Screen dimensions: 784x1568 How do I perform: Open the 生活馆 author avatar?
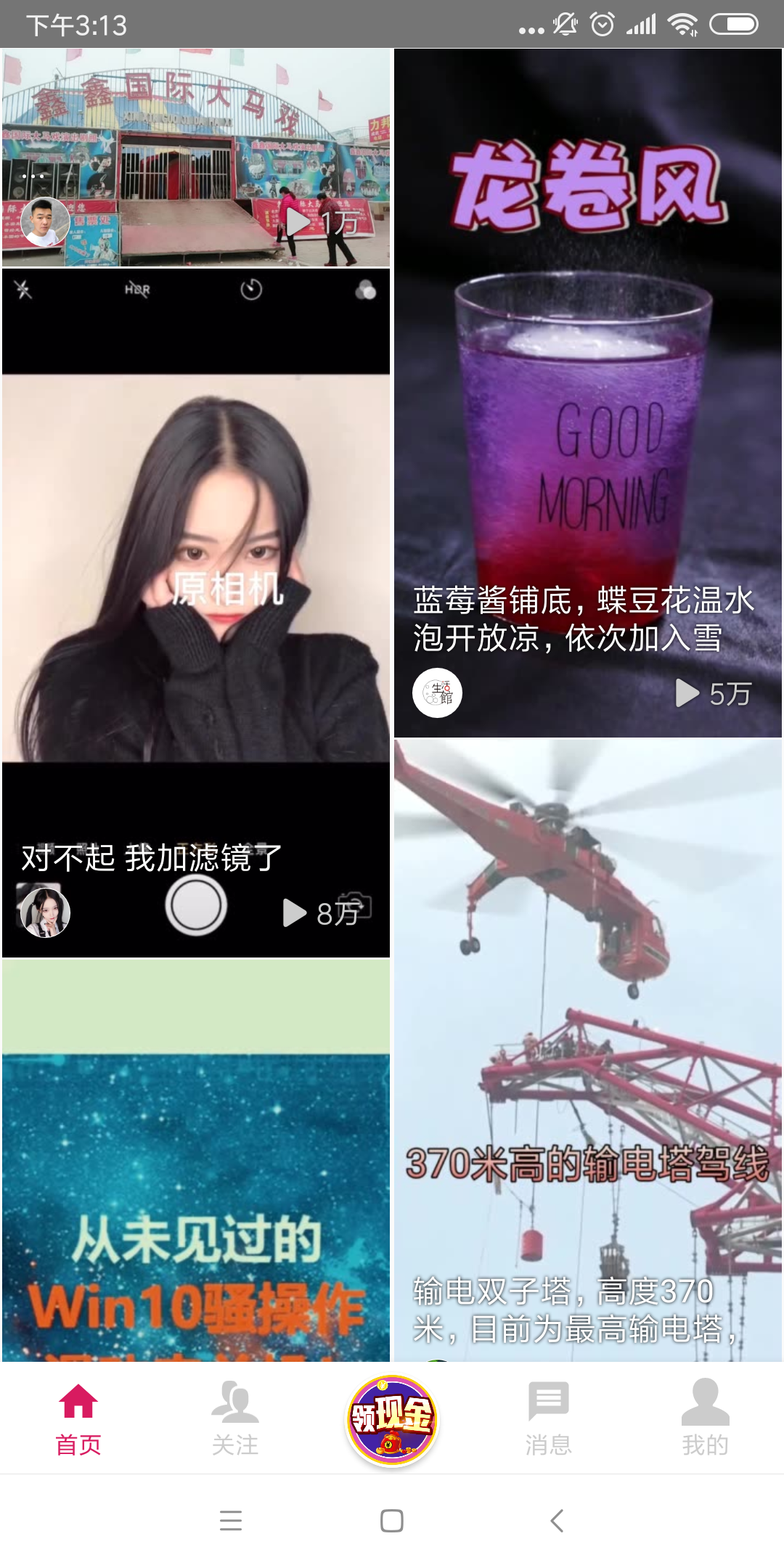[x=437, y=693]
